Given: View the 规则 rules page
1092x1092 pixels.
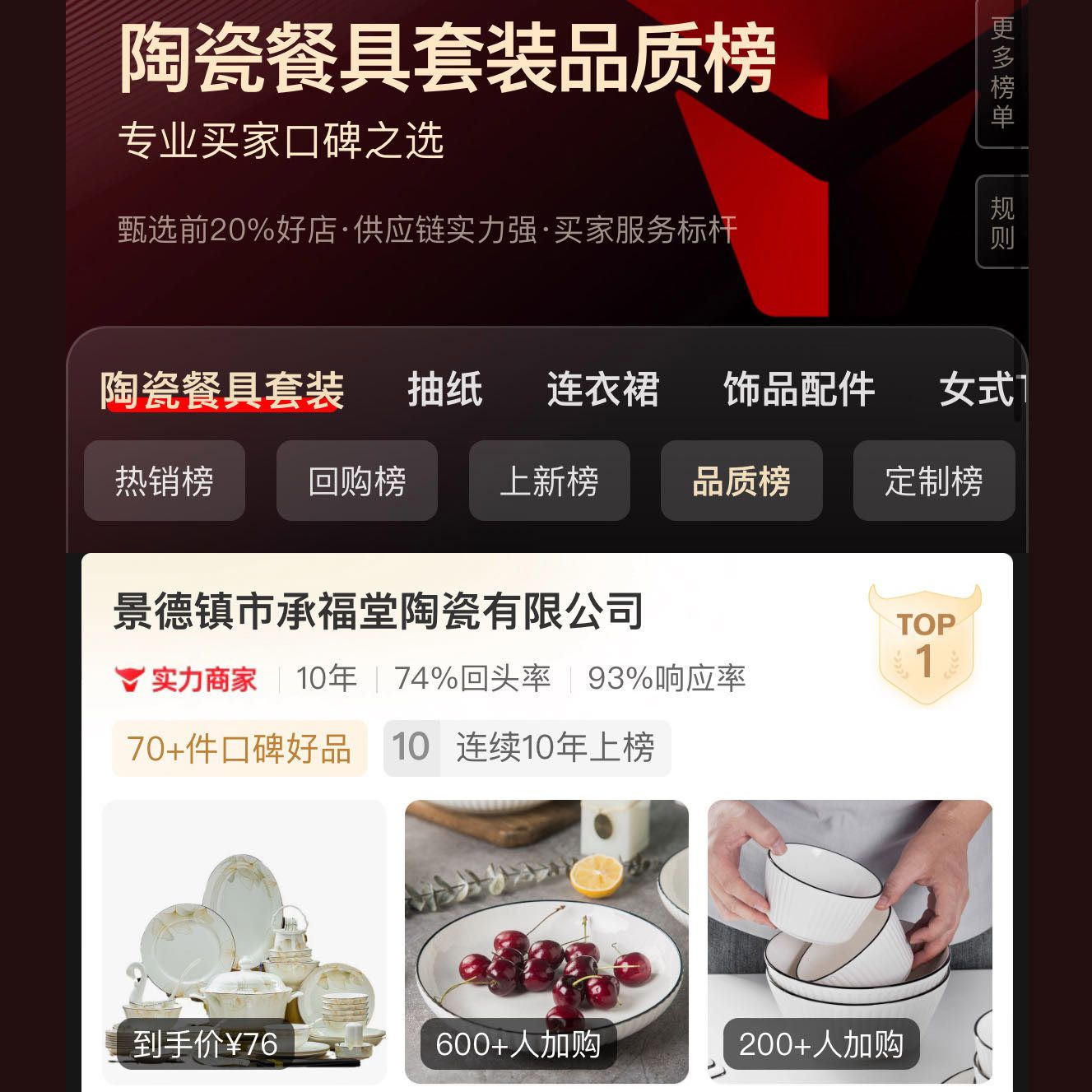Looking at the screenshot, I should (1001, 222).
